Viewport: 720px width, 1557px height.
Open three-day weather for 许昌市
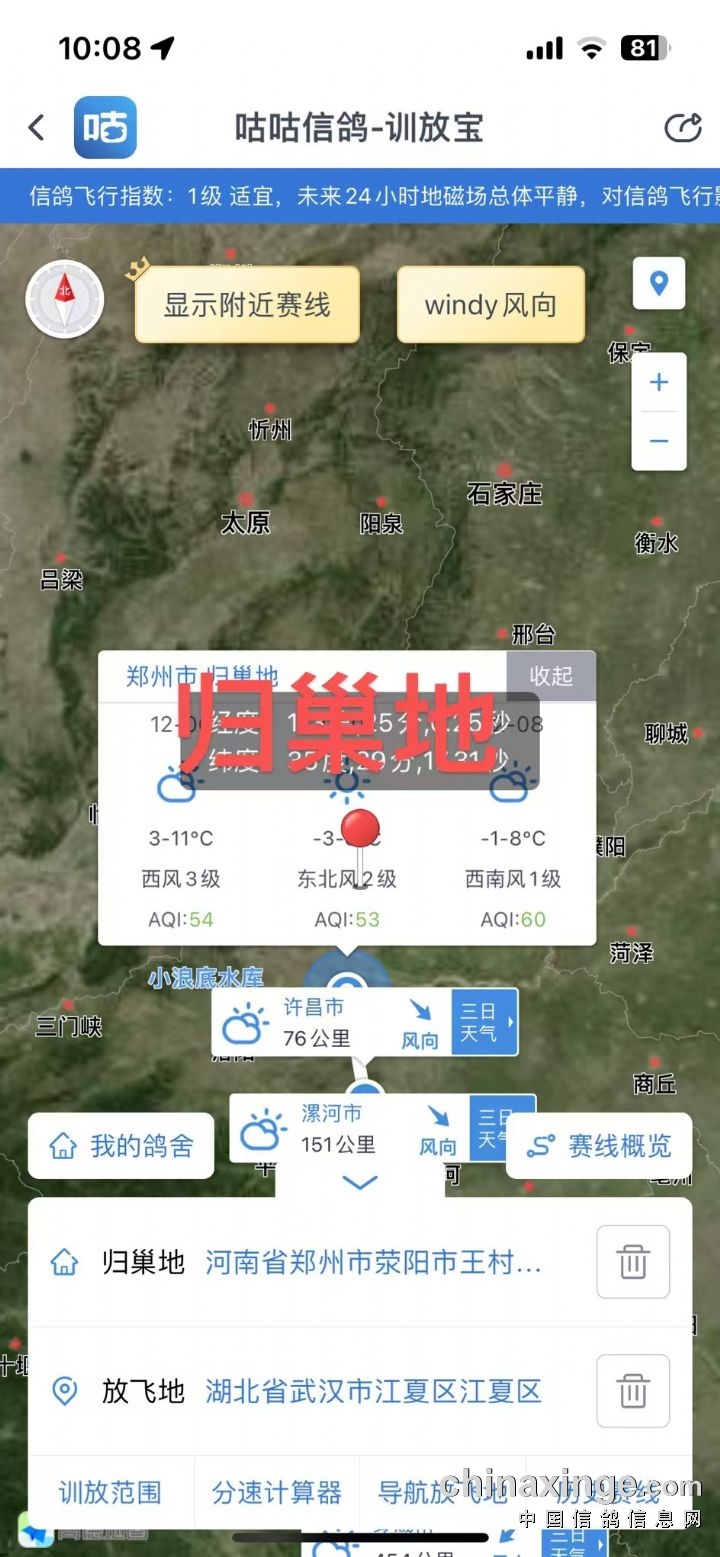pos(485,1021)
